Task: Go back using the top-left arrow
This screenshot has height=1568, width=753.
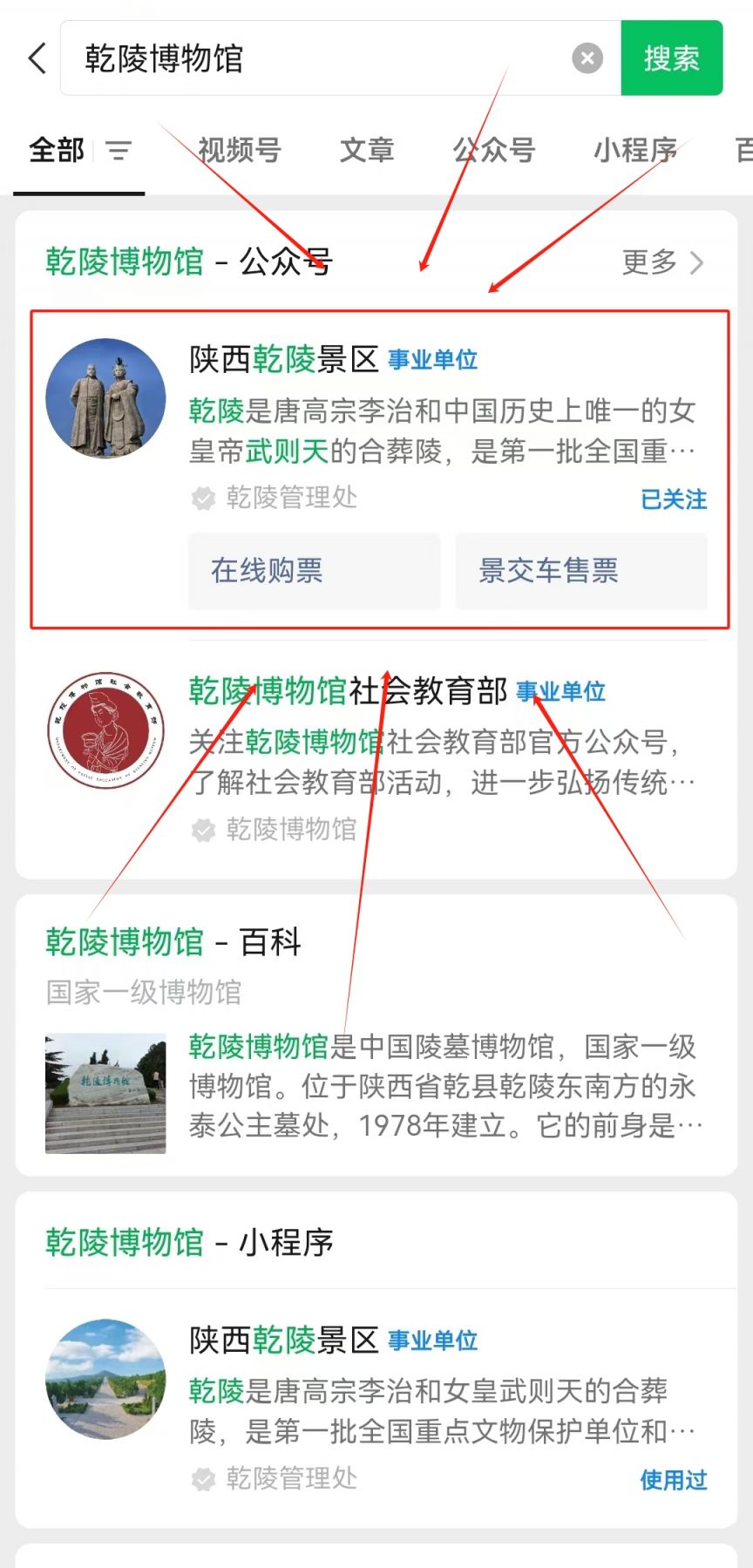Action: click(37, 58)
